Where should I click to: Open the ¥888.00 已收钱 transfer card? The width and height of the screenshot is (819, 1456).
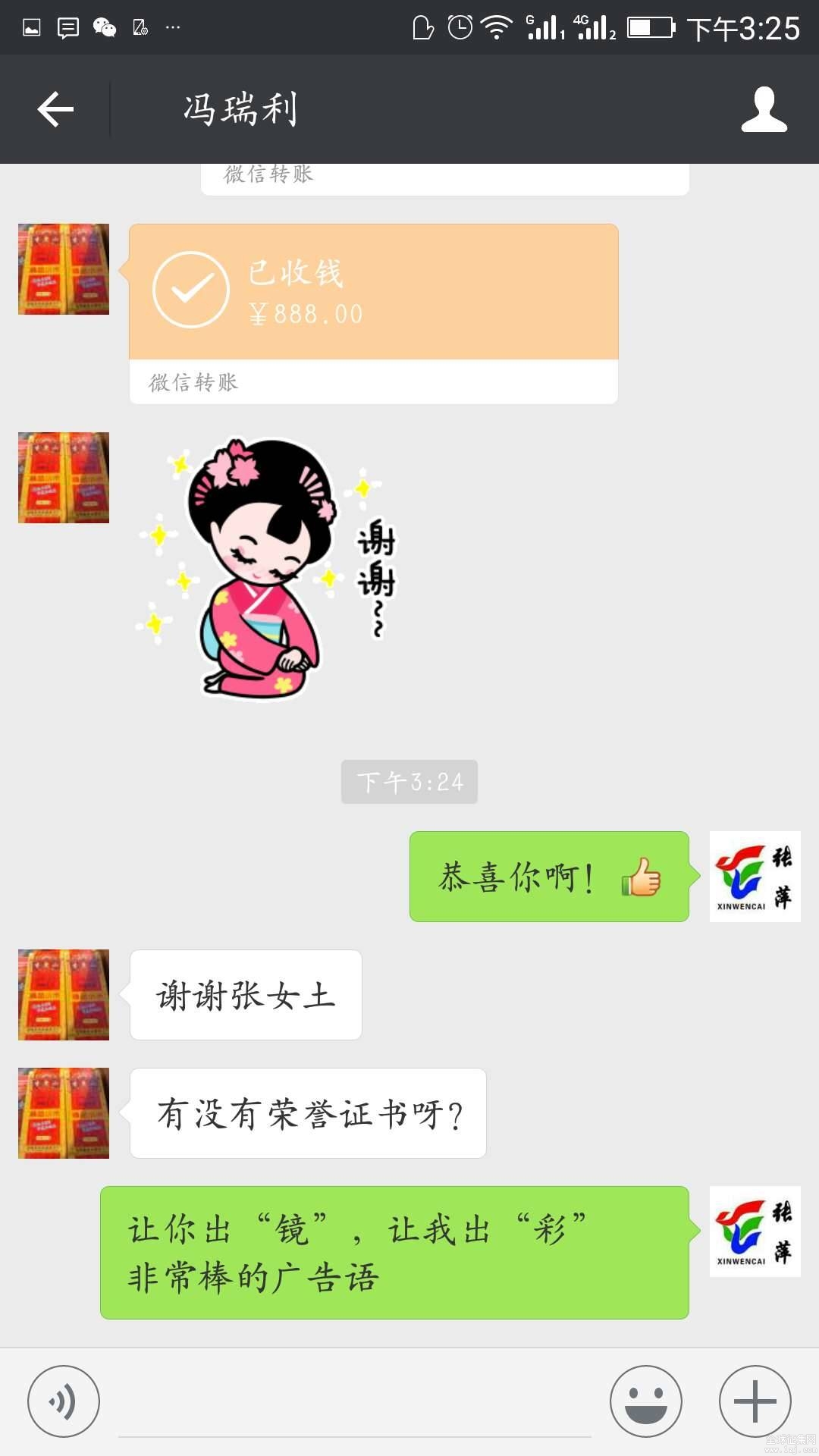click(x=374, y=313)
